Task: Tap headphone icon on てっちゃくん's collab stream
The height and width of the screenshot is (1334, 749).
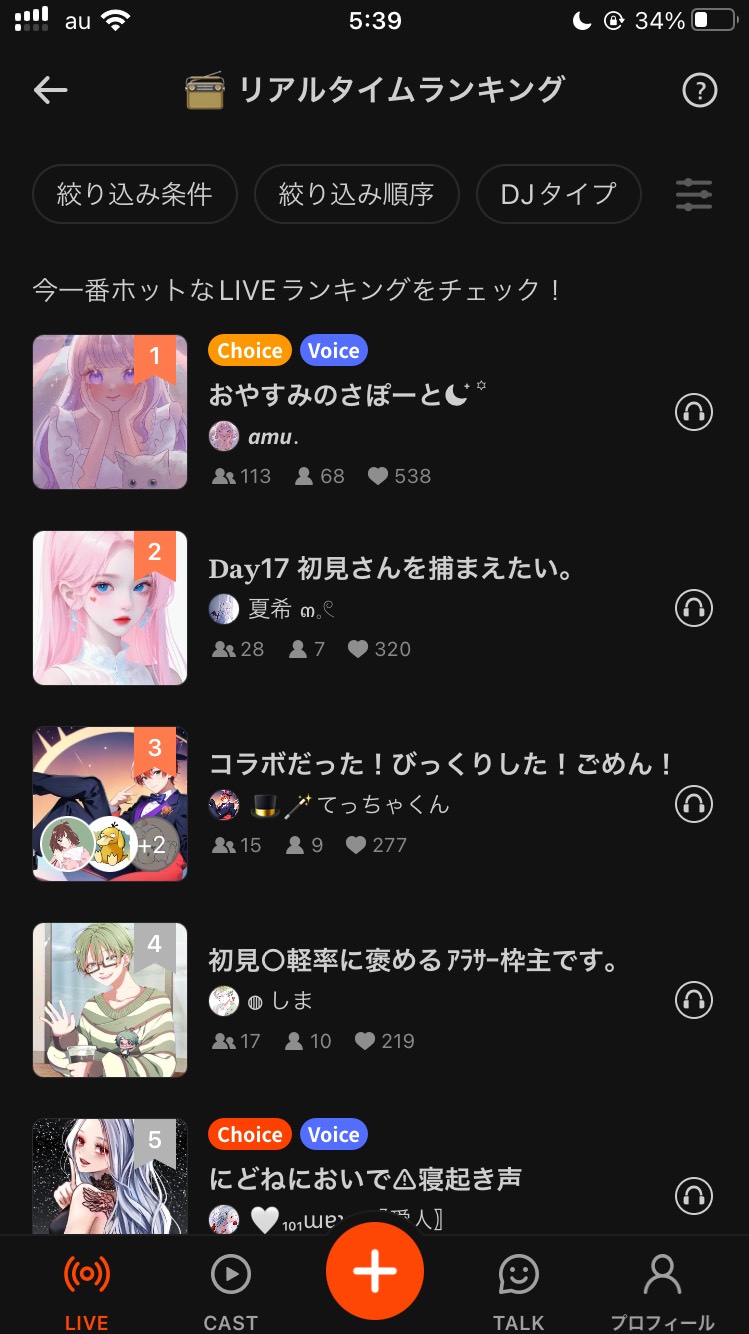Action: click(x=693, y=804)
